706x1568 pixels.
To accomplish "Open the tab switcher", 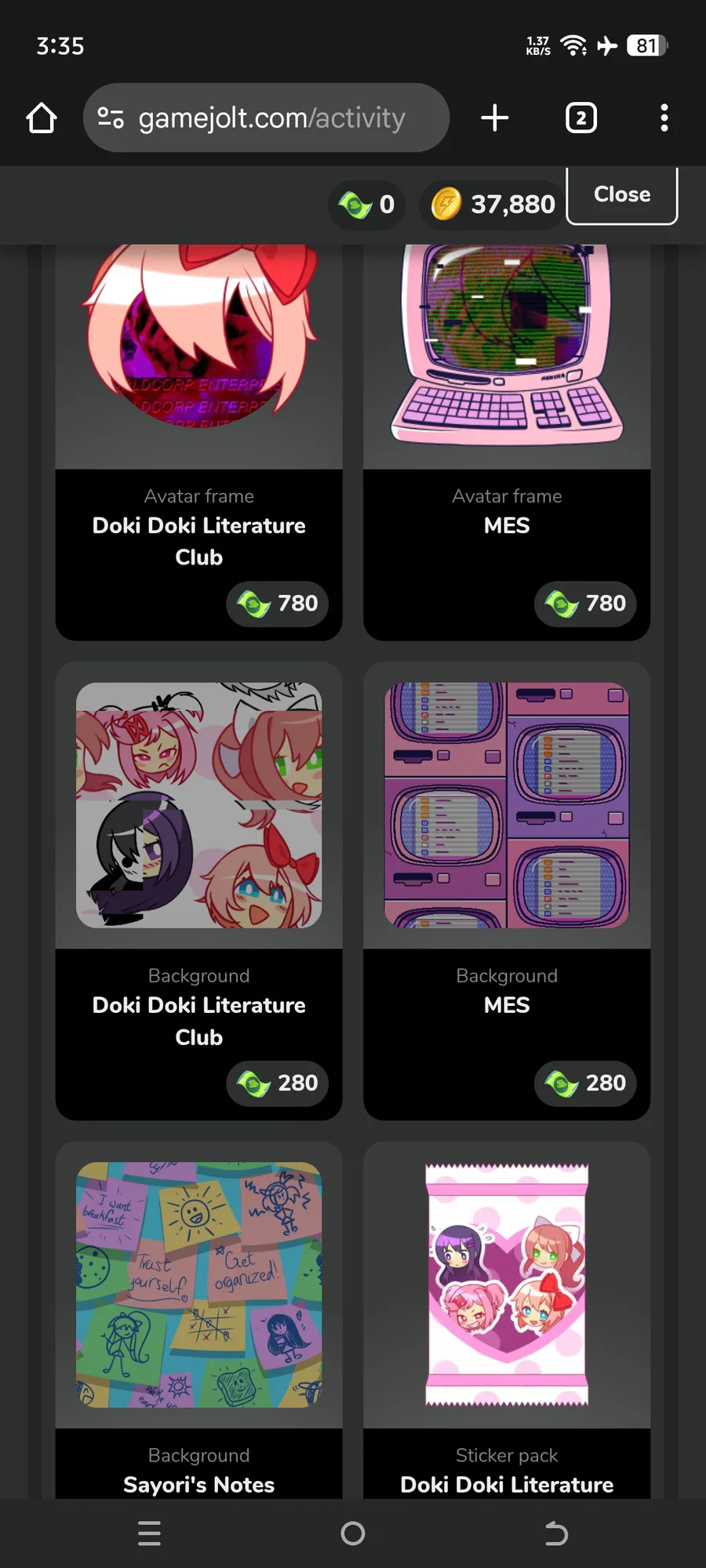I will click(x=581, y=118).
